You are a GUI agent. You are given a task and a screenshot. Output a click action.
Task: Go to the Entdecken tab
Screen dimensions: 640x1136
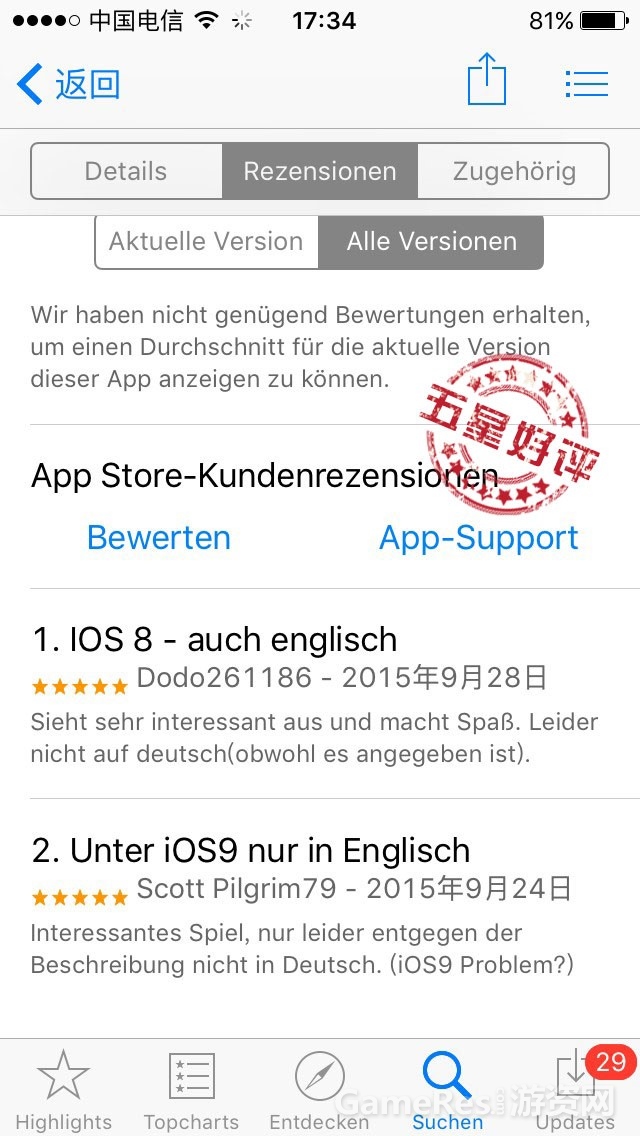(x=320, y=1090)
